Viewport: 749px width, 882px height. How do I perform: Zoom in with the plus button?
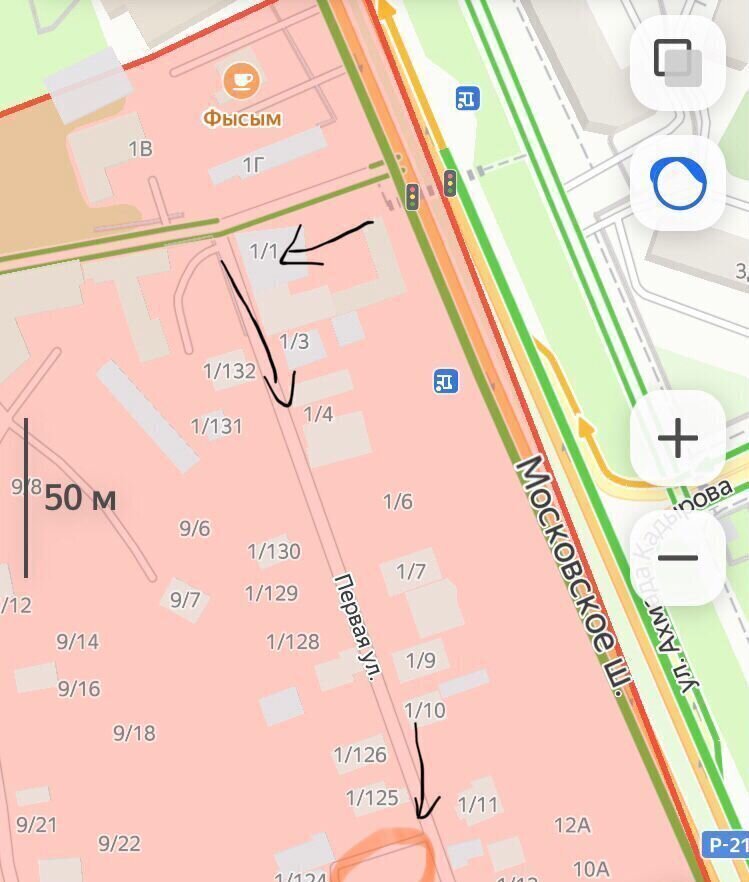[677, 438]
